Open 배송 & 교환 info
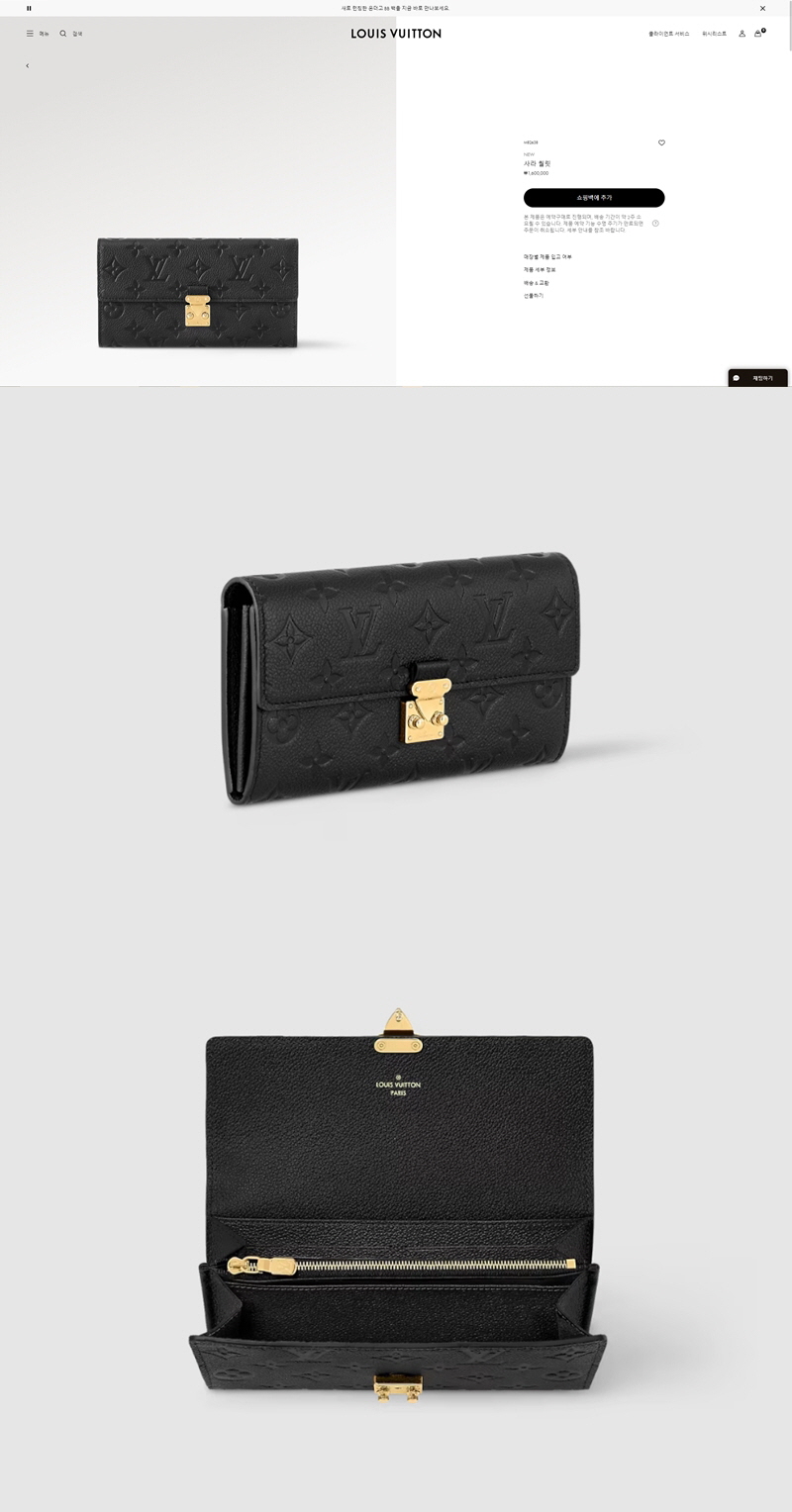Viewport: 792px width, 1512px height. point(537,283)
